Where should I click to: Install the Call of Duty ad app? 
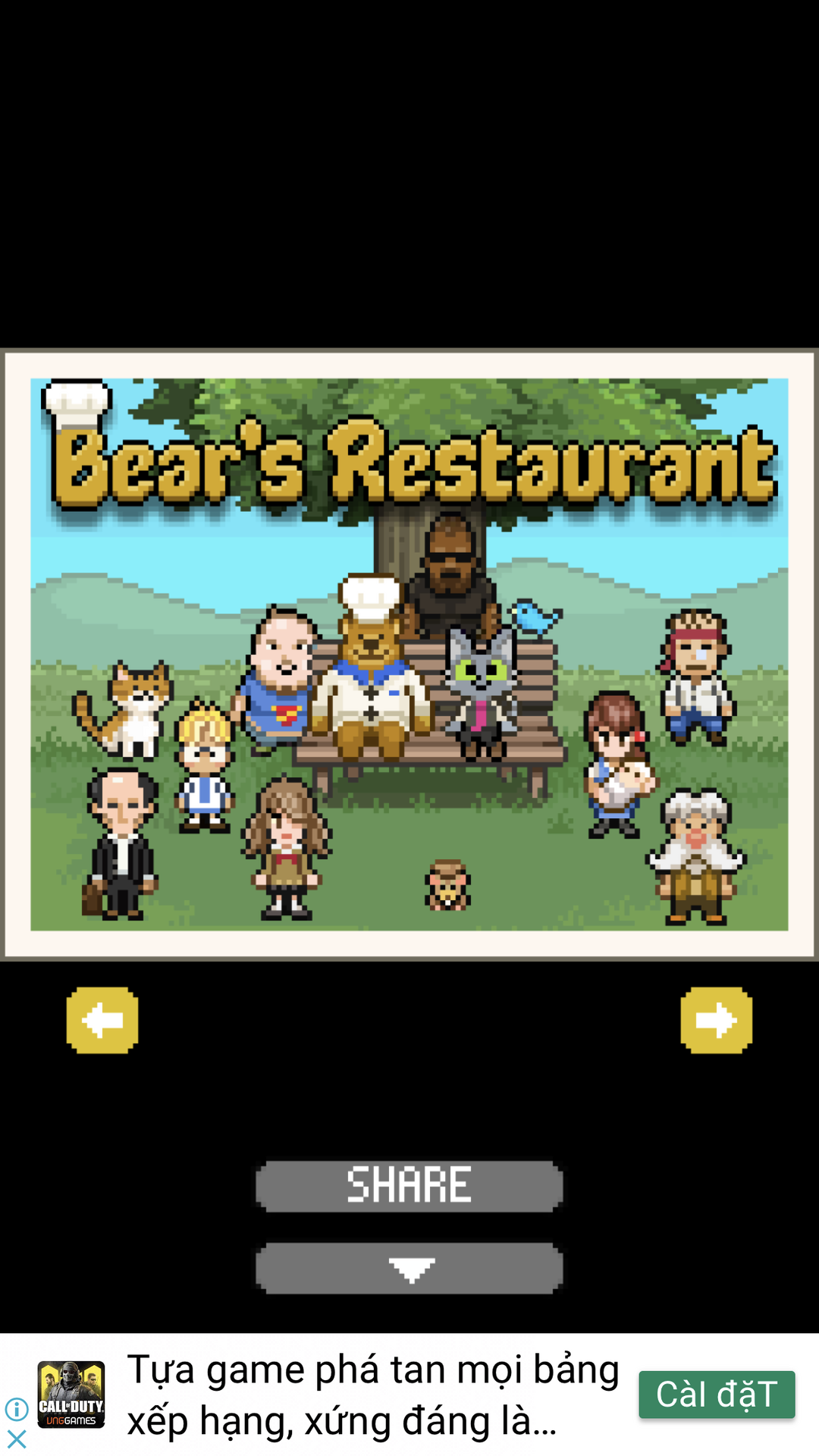tap(717, 1395)
